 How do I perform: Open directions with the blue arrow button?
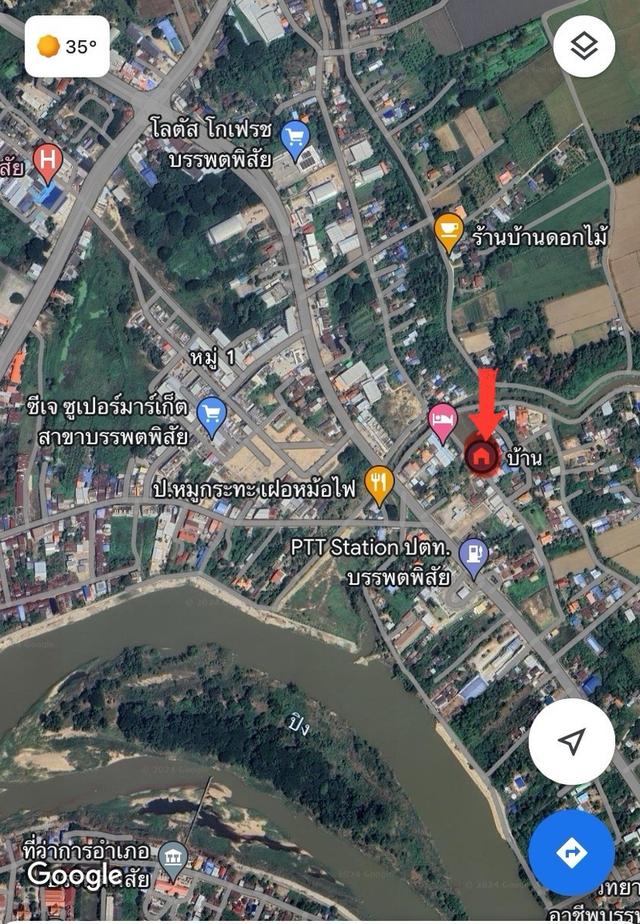(571, 853)
